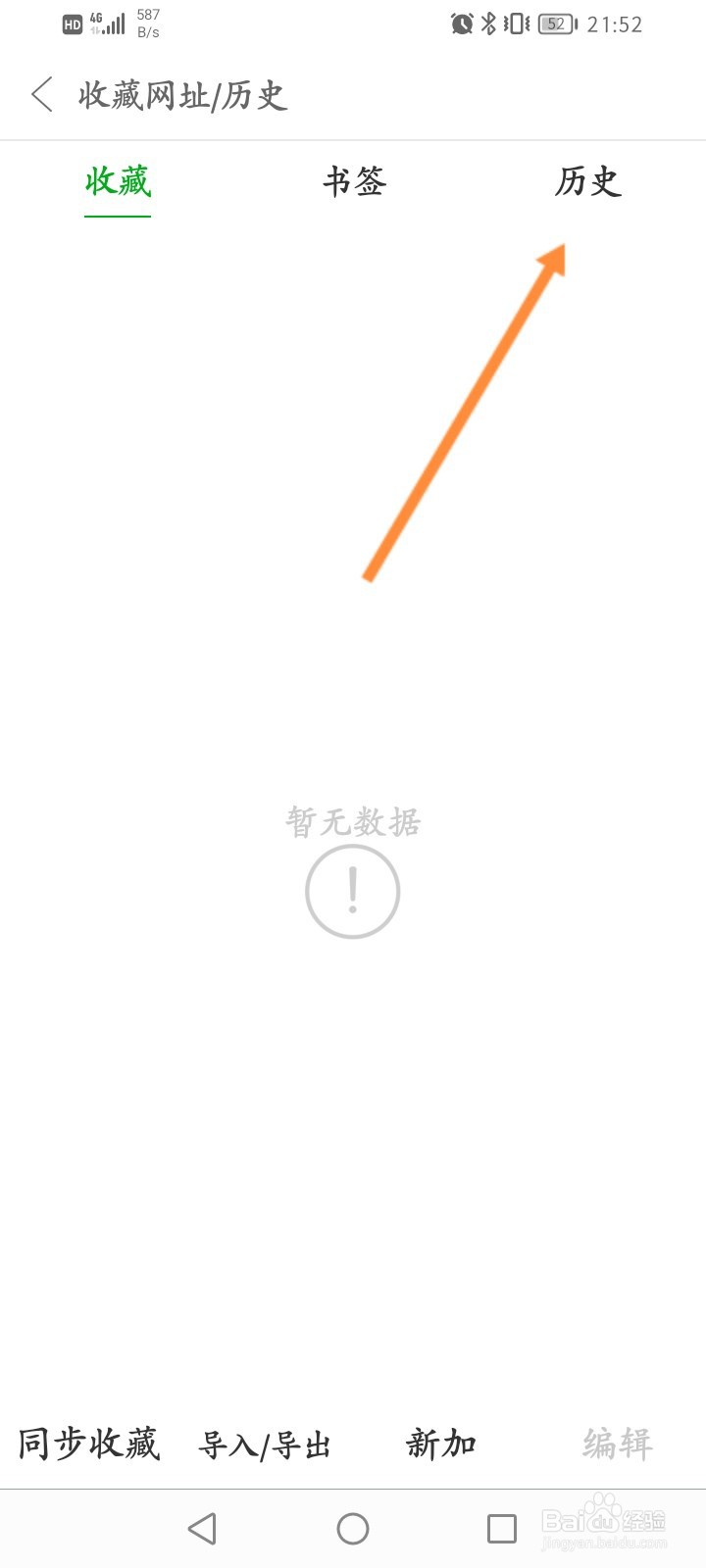Switch to the 书签 tab
The image size is (706, 1568).
click(355, 184)
